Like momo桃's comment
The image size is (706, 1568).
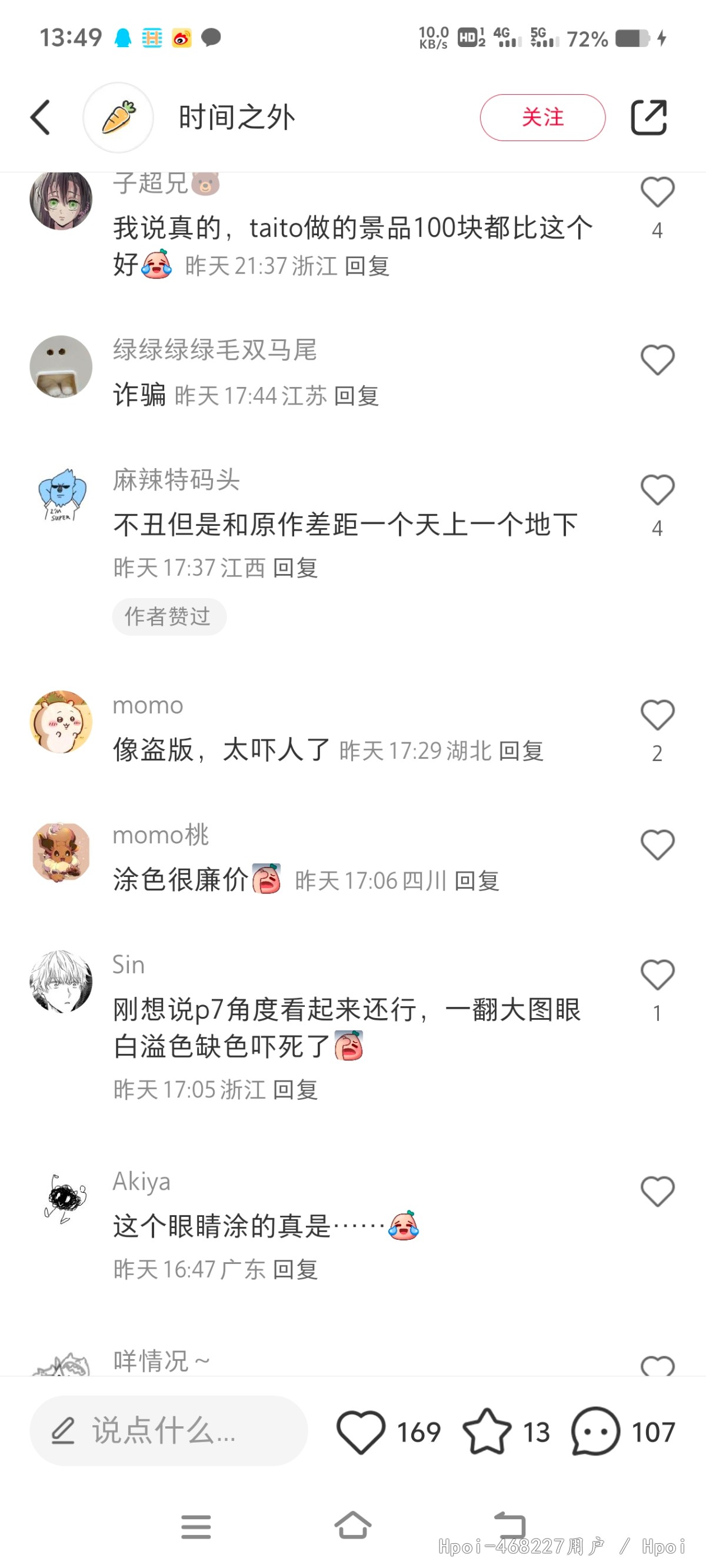[657, 845]
